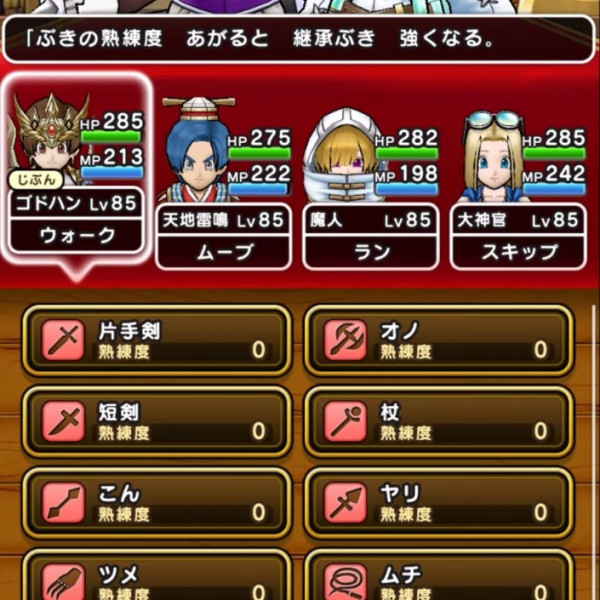
Task: Open the ムチ weapon proficiency
Action: 438,578
